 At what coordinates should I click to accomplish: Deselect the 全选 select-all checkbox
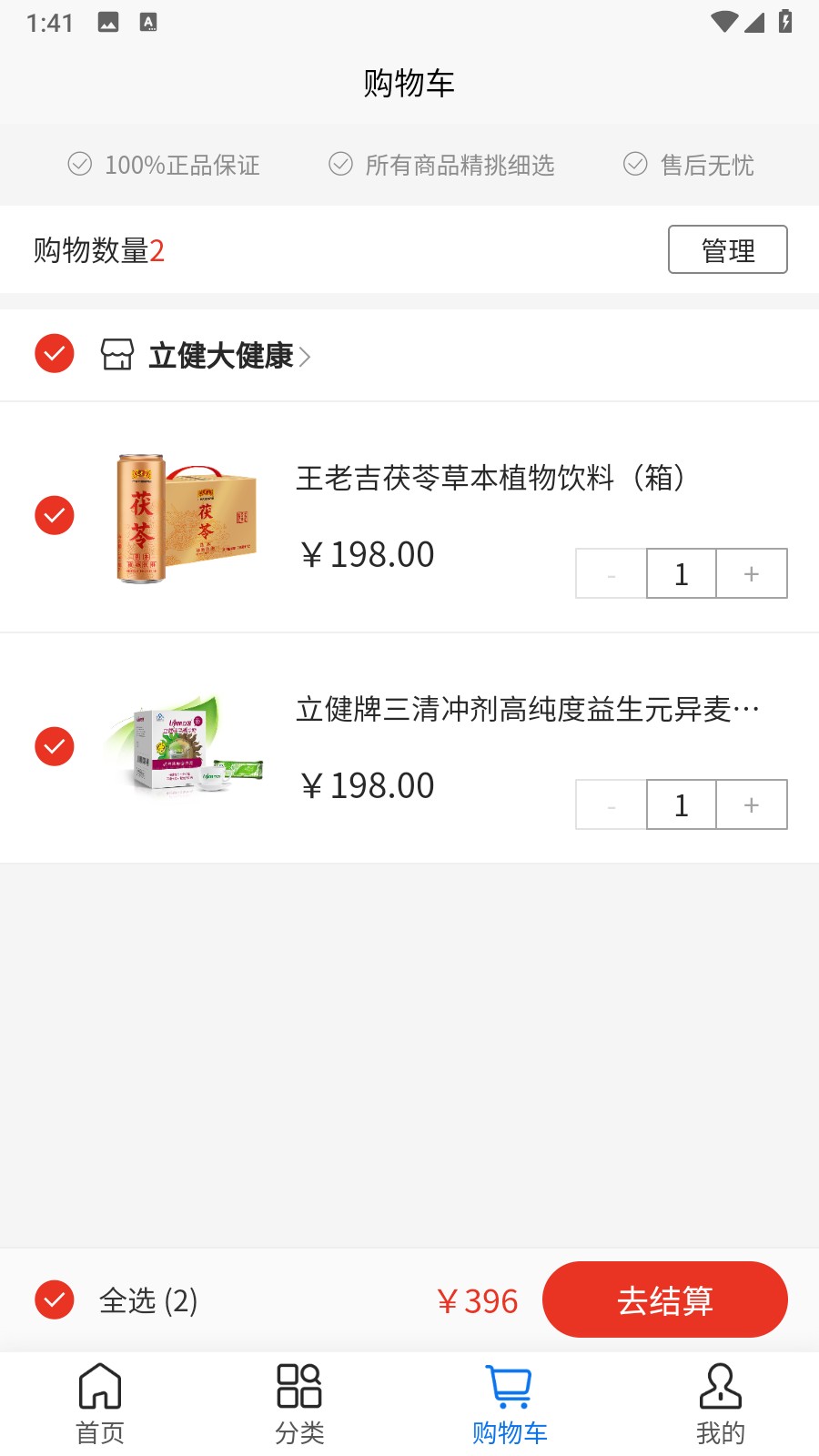pos(54,1299)
